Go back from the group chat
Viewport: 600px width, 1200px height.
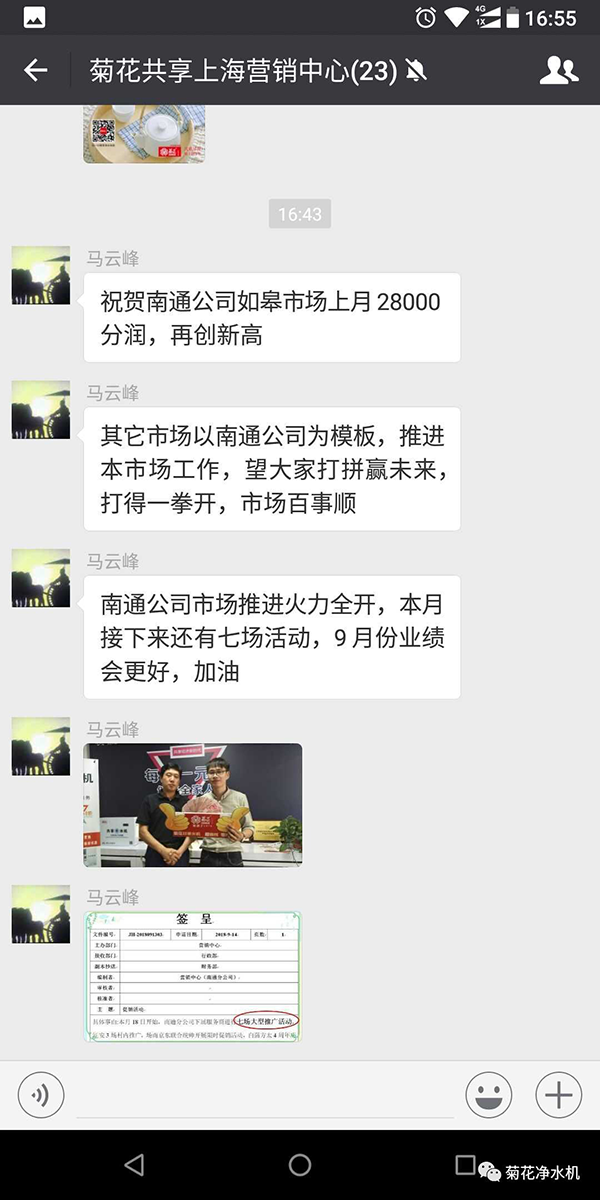(36, 70)
